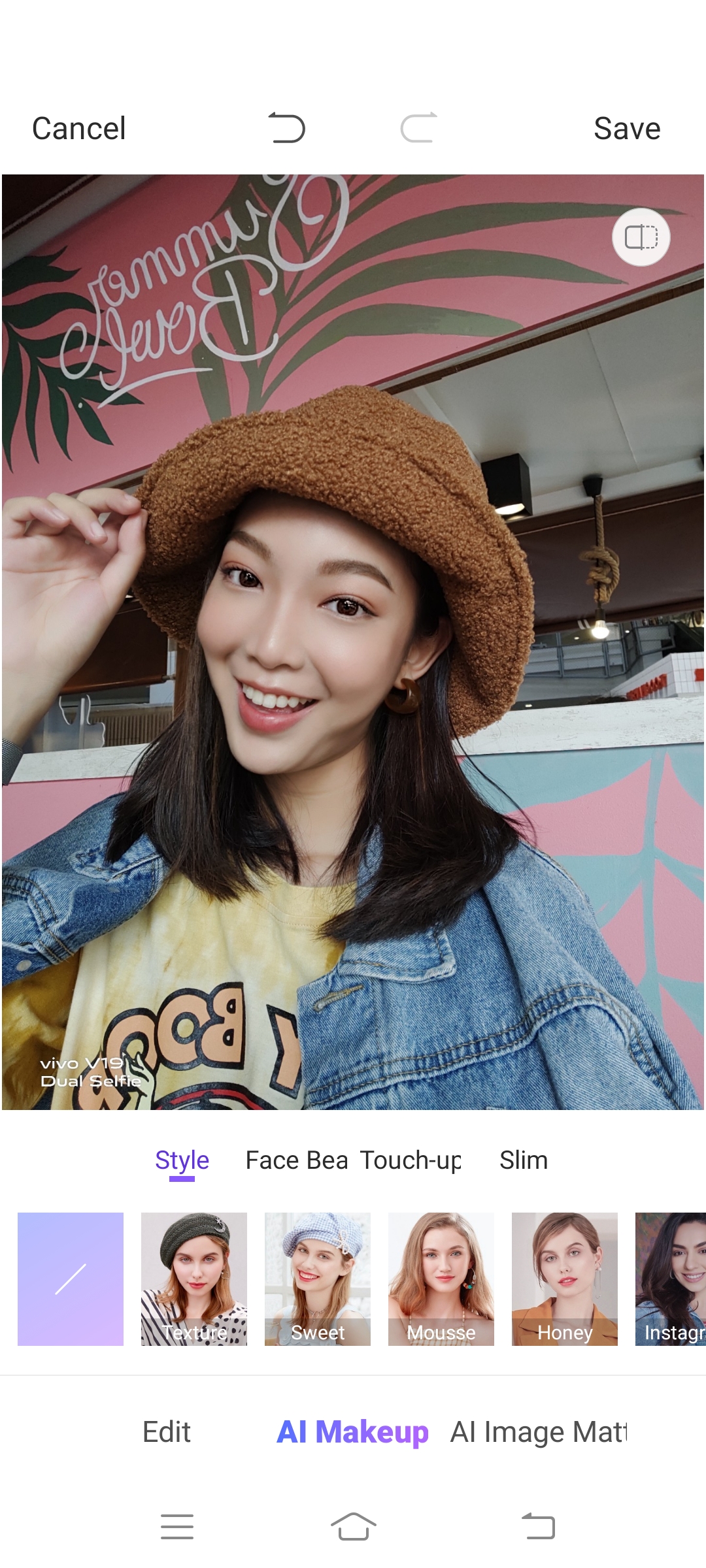Go to the home screen
This screenshot has width=706, height=1568.
pyautogui.click(x=353, y=1527)
